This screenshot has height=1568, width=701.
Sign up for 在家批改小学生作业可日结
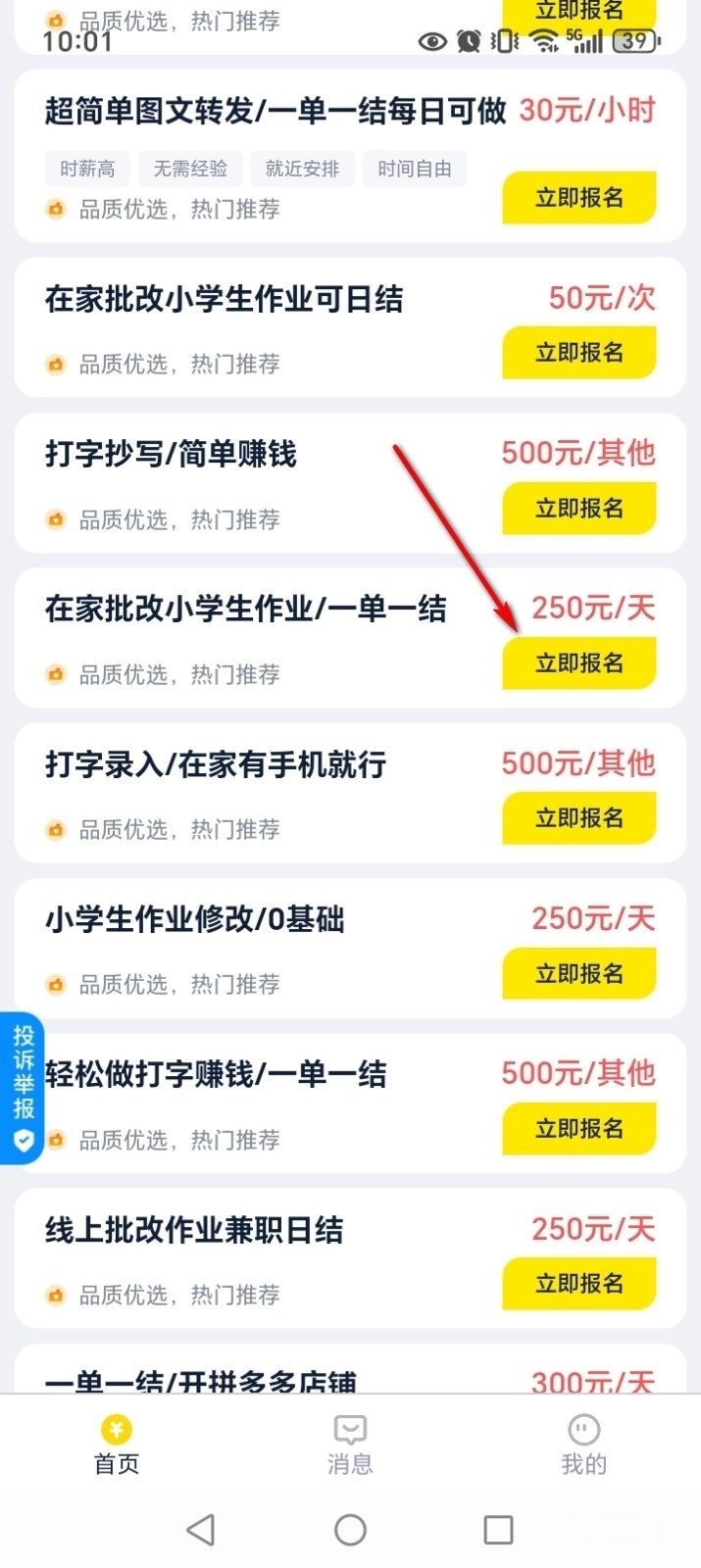point(579,353)
